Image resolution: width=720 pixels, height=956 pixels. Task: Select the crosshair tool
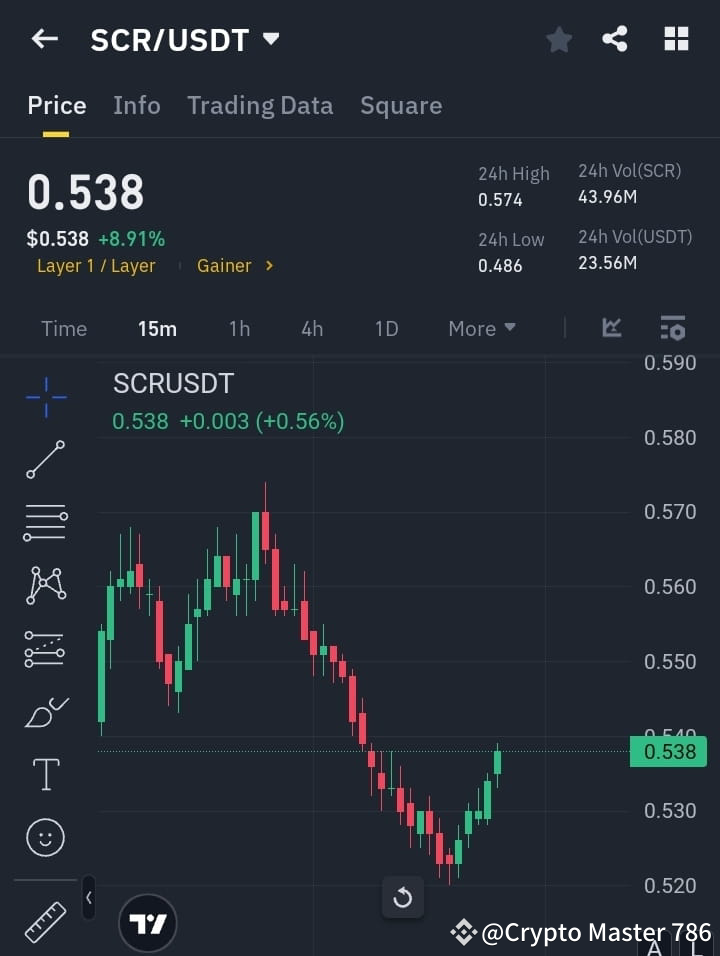click(44, 397)
